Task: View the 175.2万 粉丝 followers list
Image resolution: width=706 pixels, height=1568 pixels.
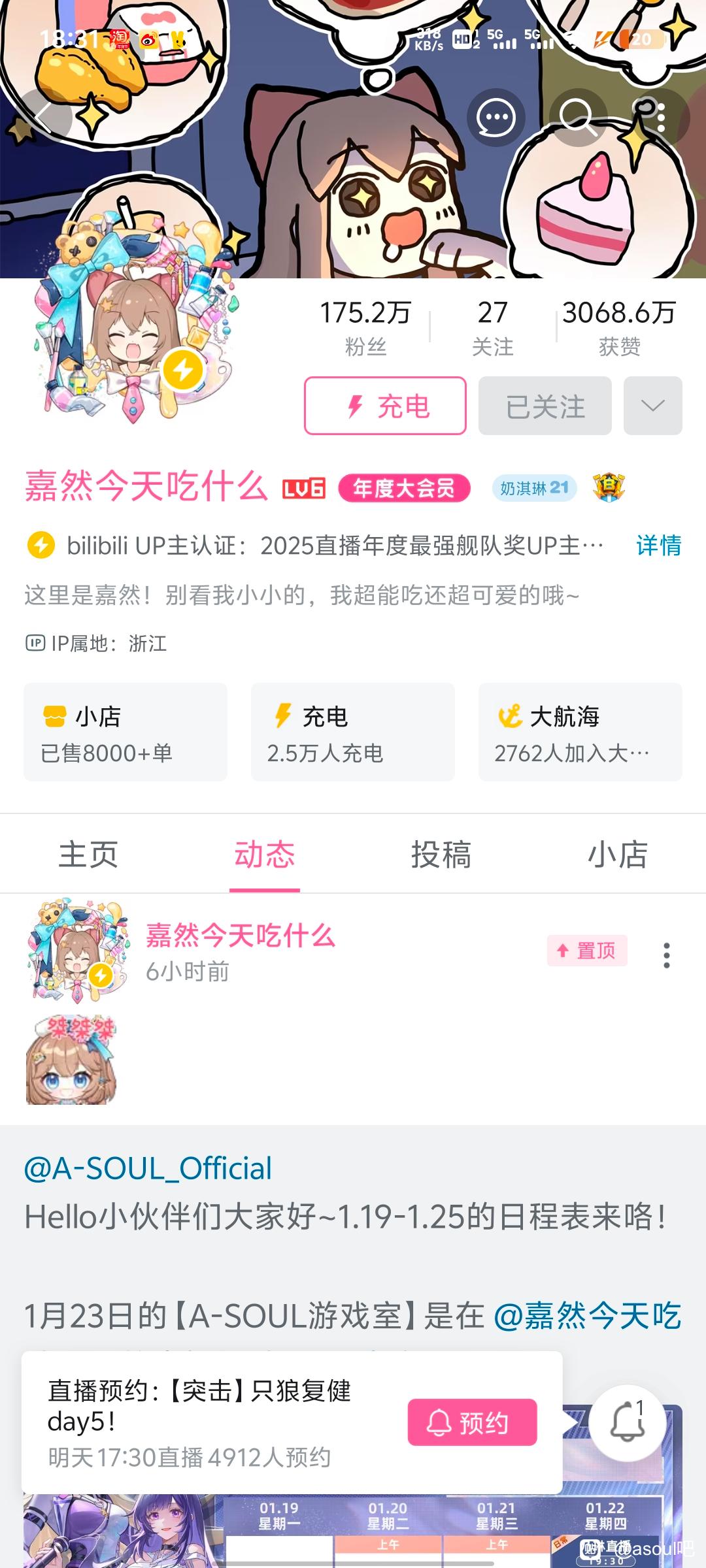Action: click(x=365, y=327)
